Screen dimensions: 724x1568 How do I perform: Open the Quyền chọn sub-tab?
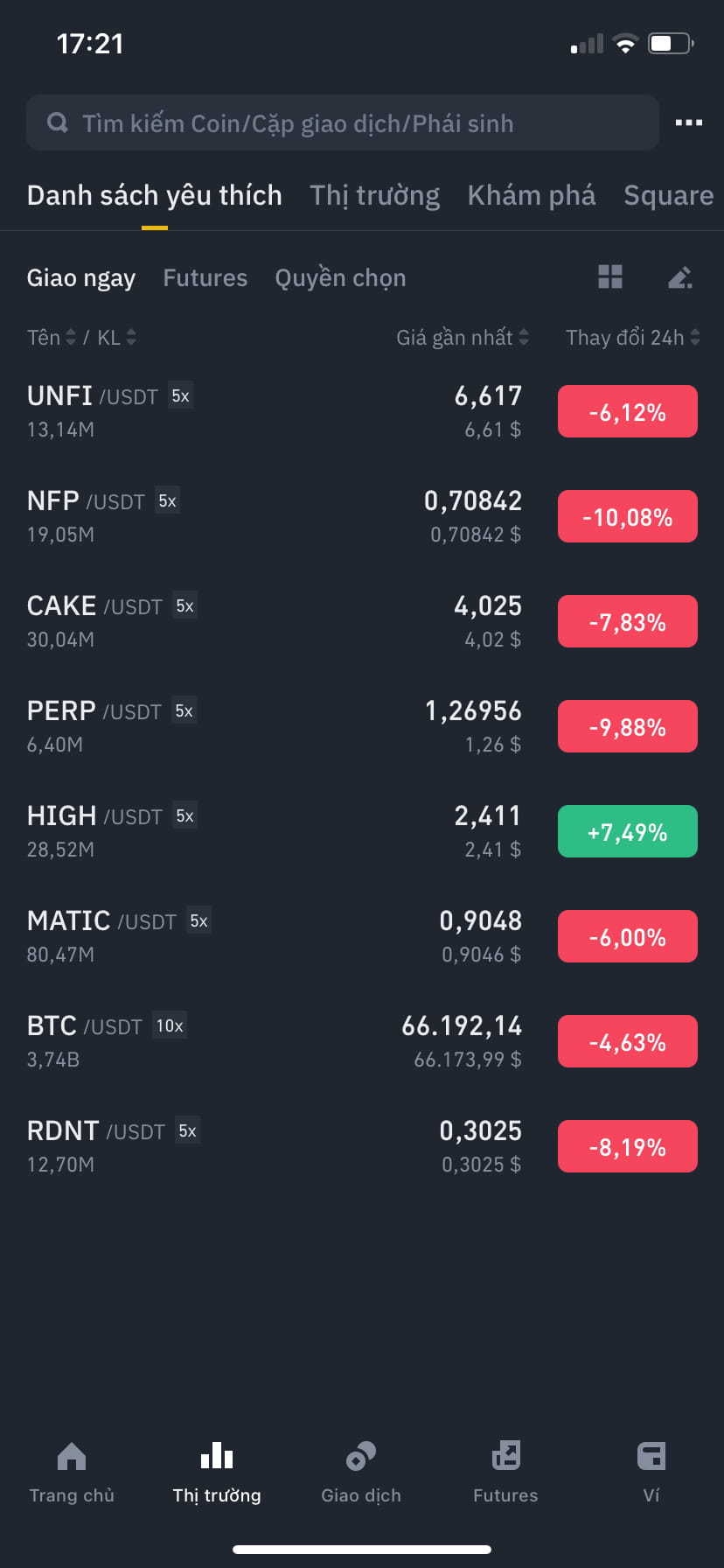tap(340, 277)
